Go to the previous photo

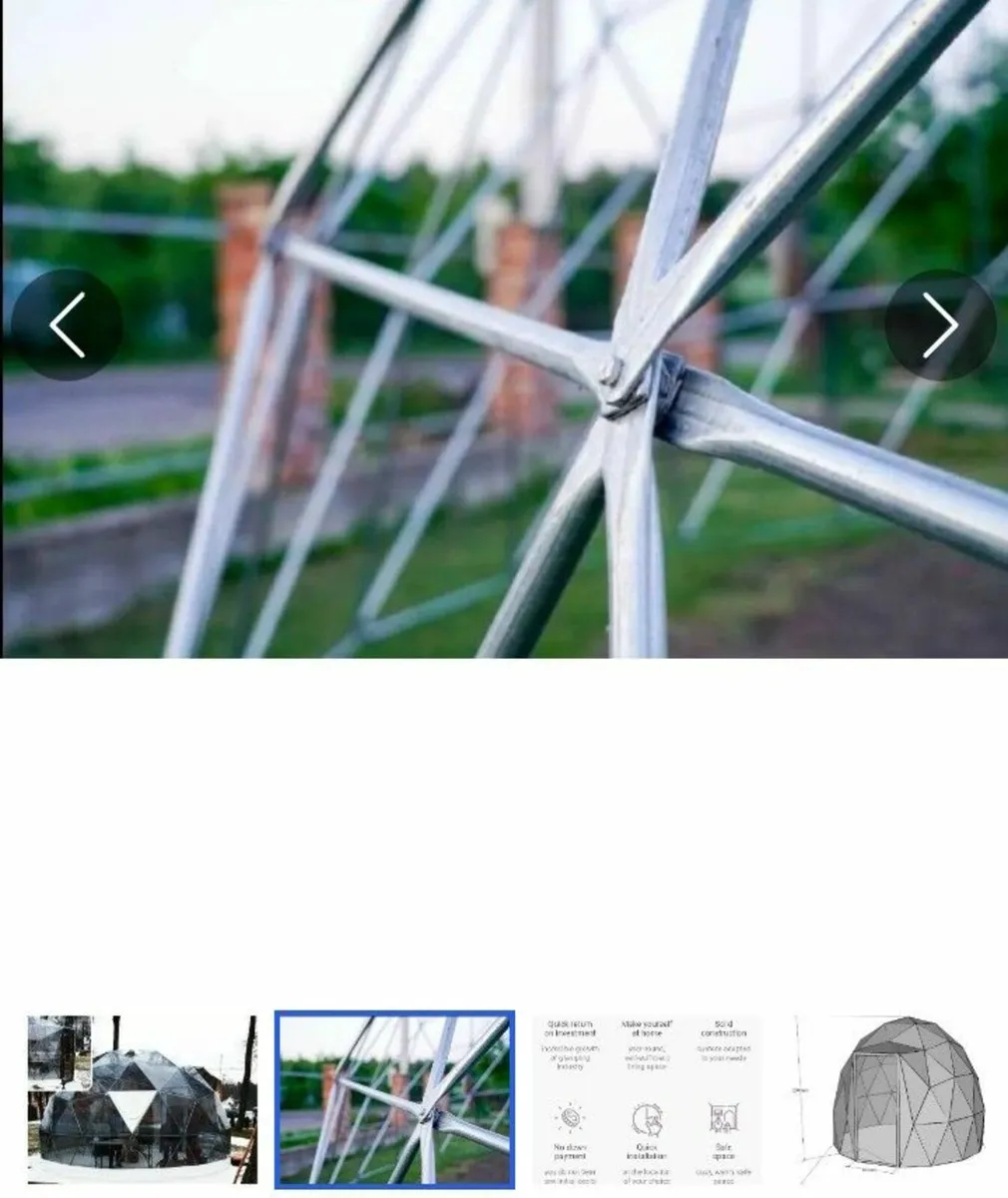(67, 324)
